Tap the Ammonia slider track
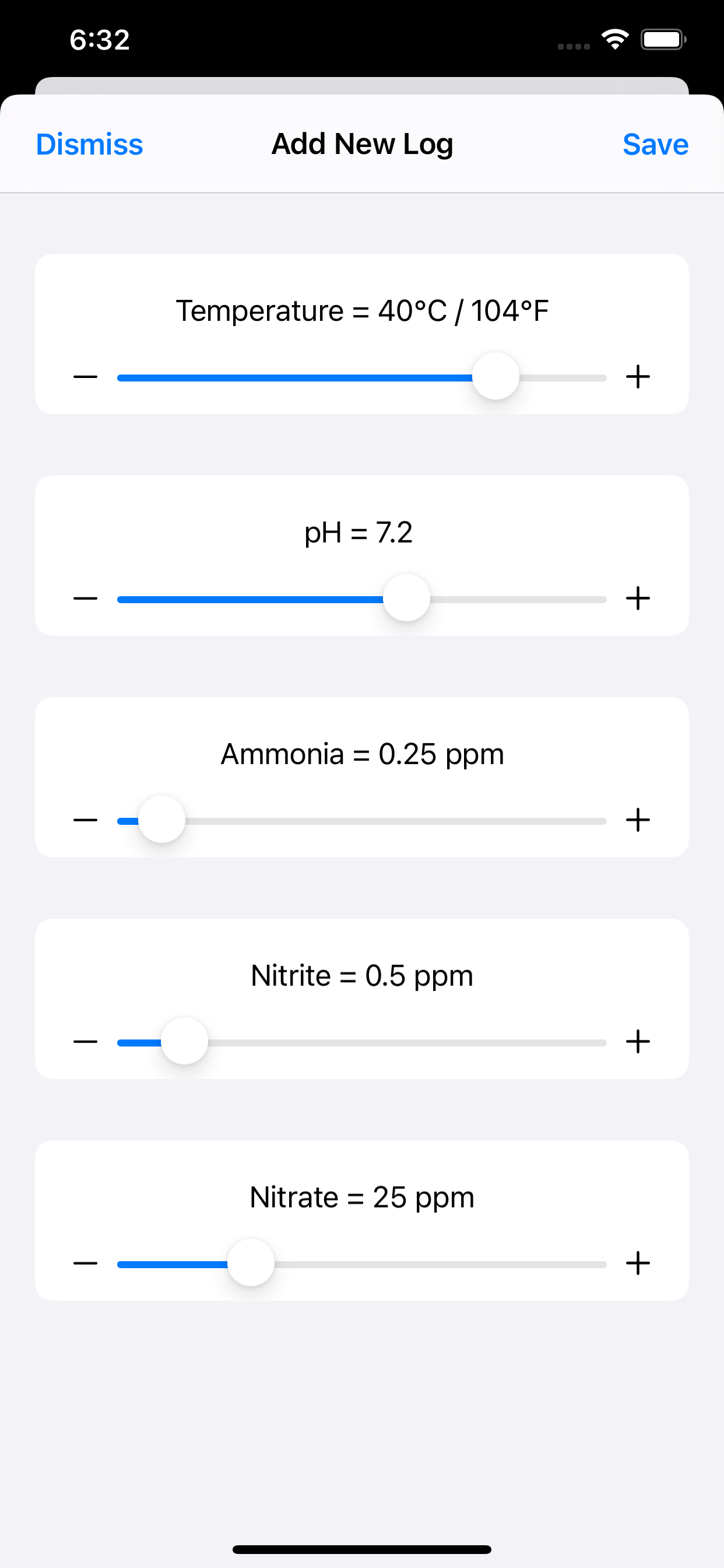 [x=361, y=821]
